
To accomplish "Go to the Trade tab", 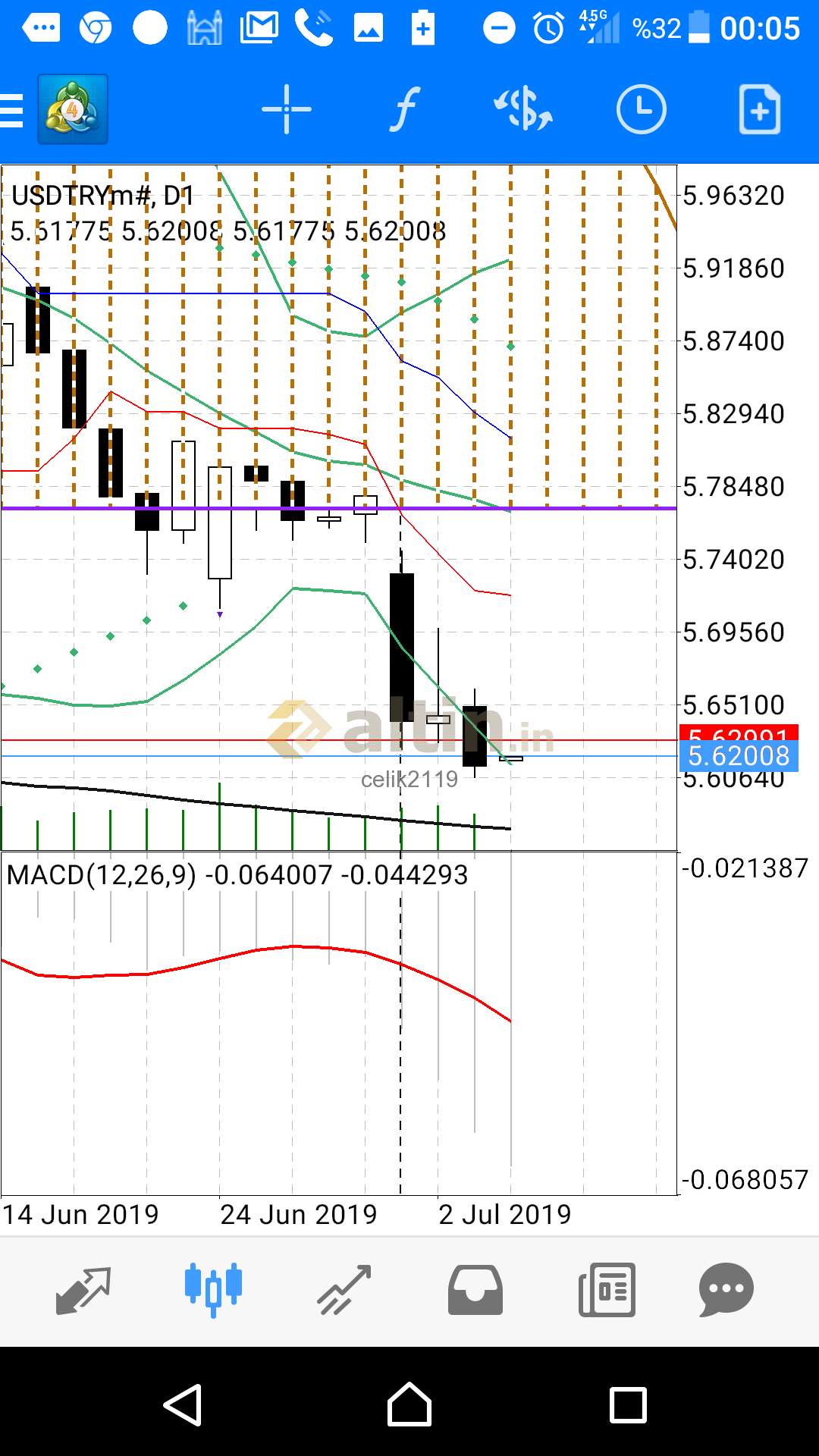I will 344,1290.
